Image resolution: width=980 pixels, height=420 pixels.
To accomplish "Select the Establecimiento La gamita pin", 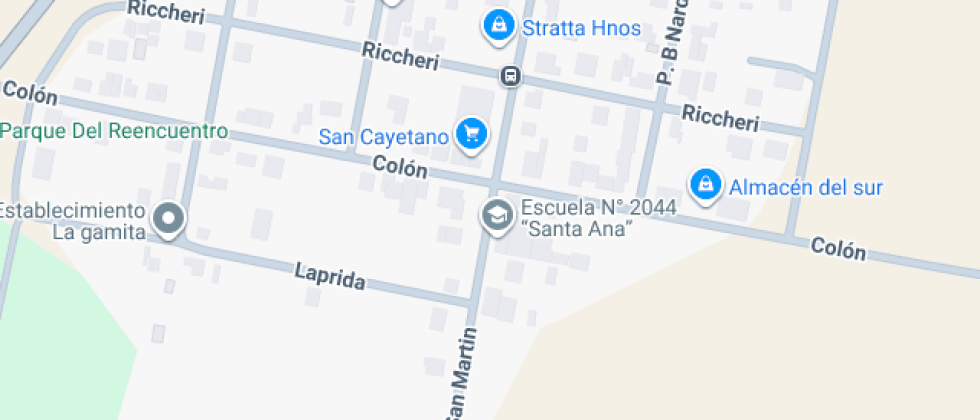I will (168, 218).
